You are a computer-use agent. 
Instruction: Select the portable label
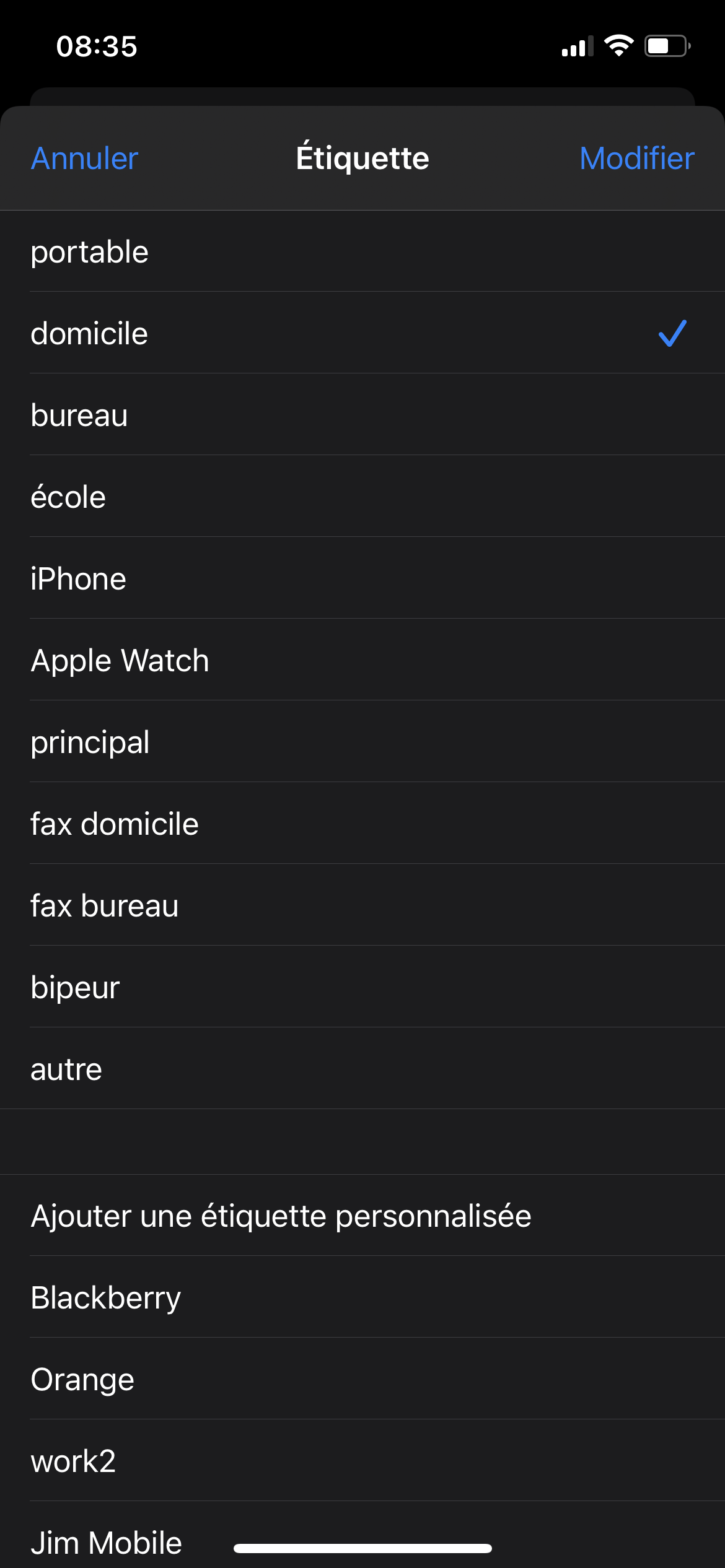tap(90, 252)
